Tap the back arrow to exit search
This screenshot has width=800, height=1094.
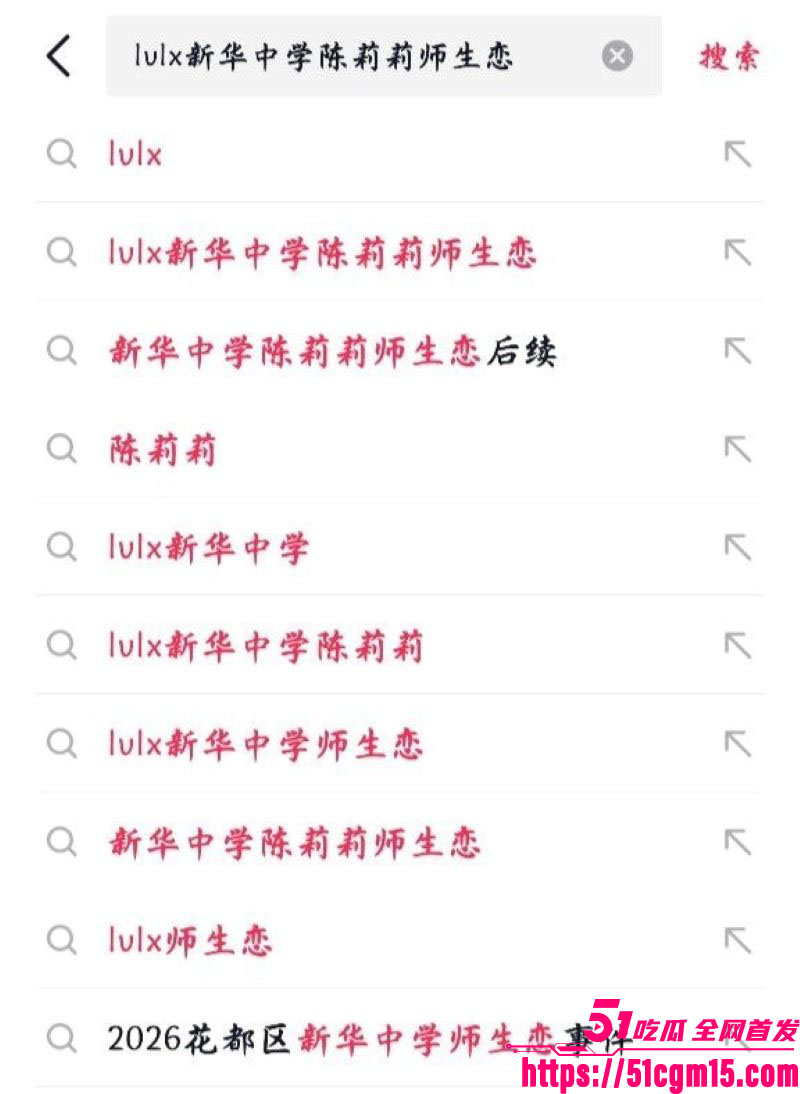[59, 56]
